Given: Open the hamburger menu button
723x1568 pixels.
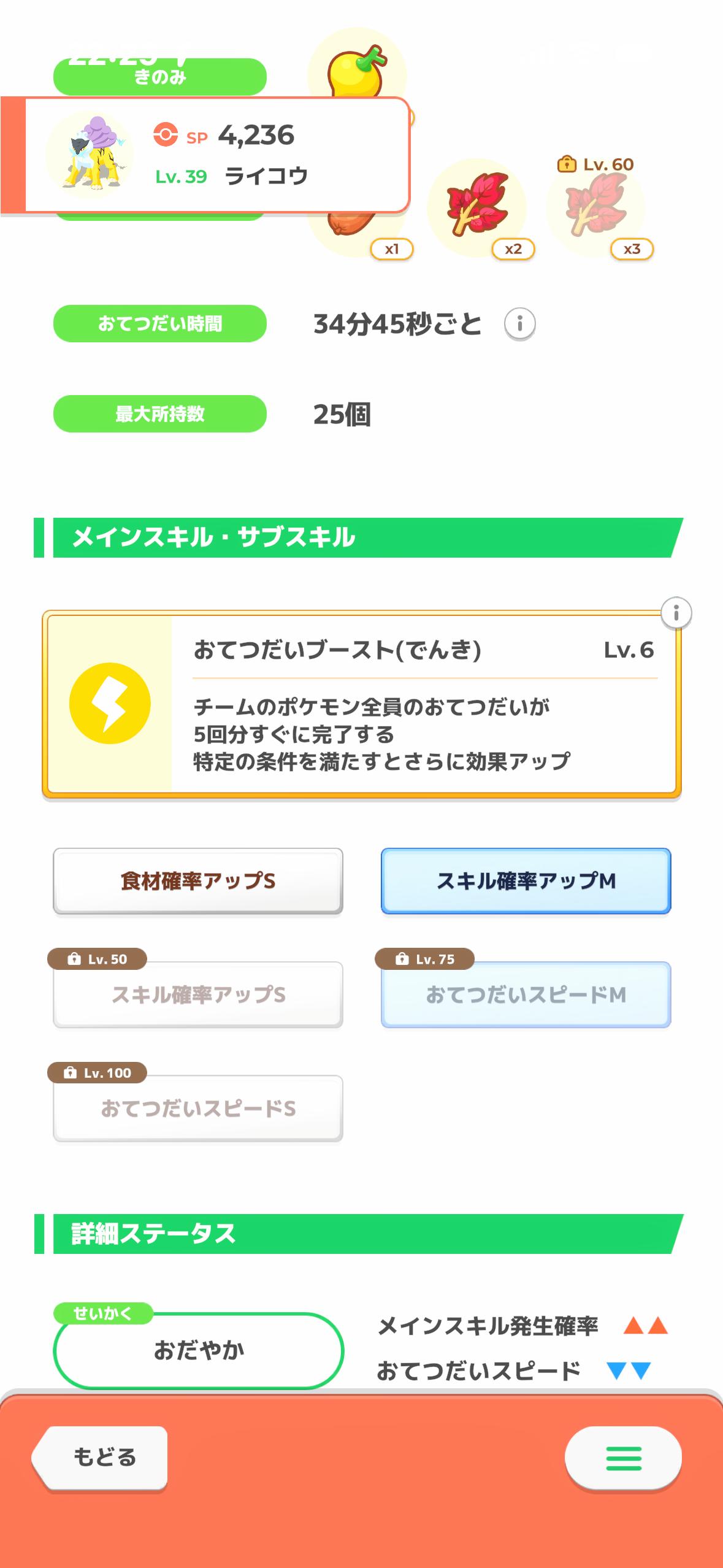Looking at the screenshot, I should [x=623, y=1458].
